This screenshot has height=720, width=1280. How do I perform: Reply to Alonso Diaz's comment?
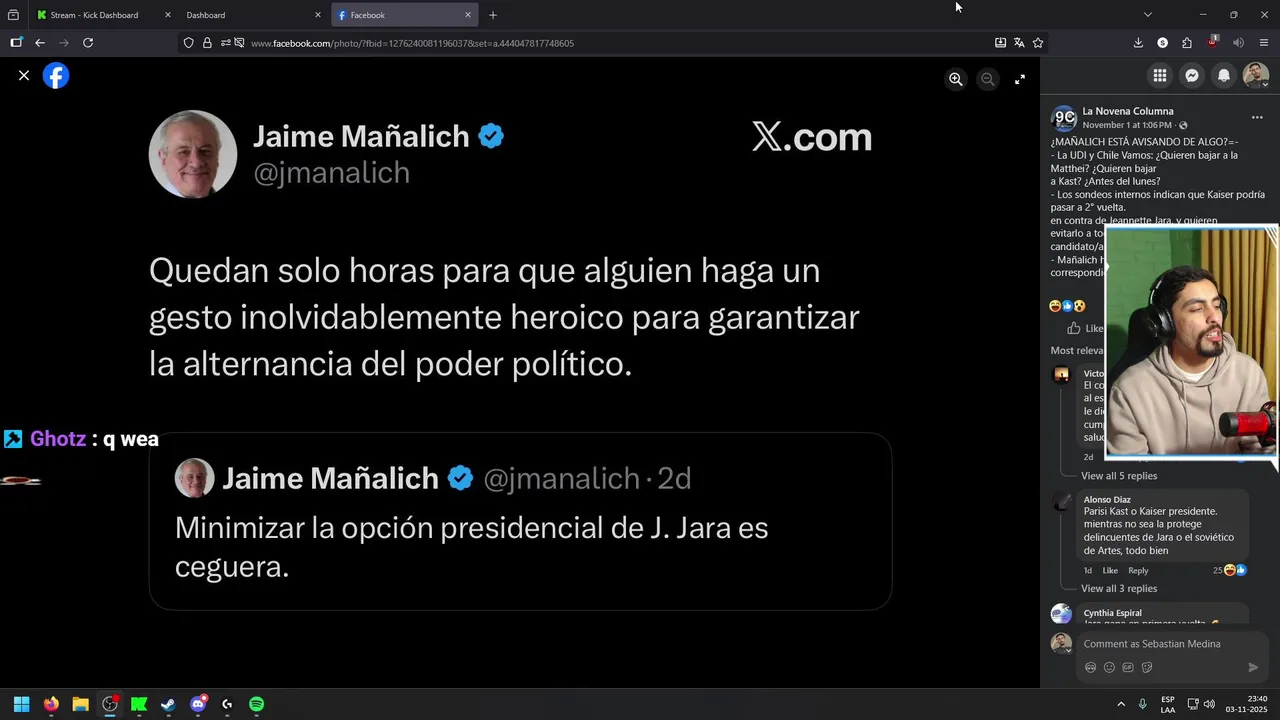[1138, 570]
